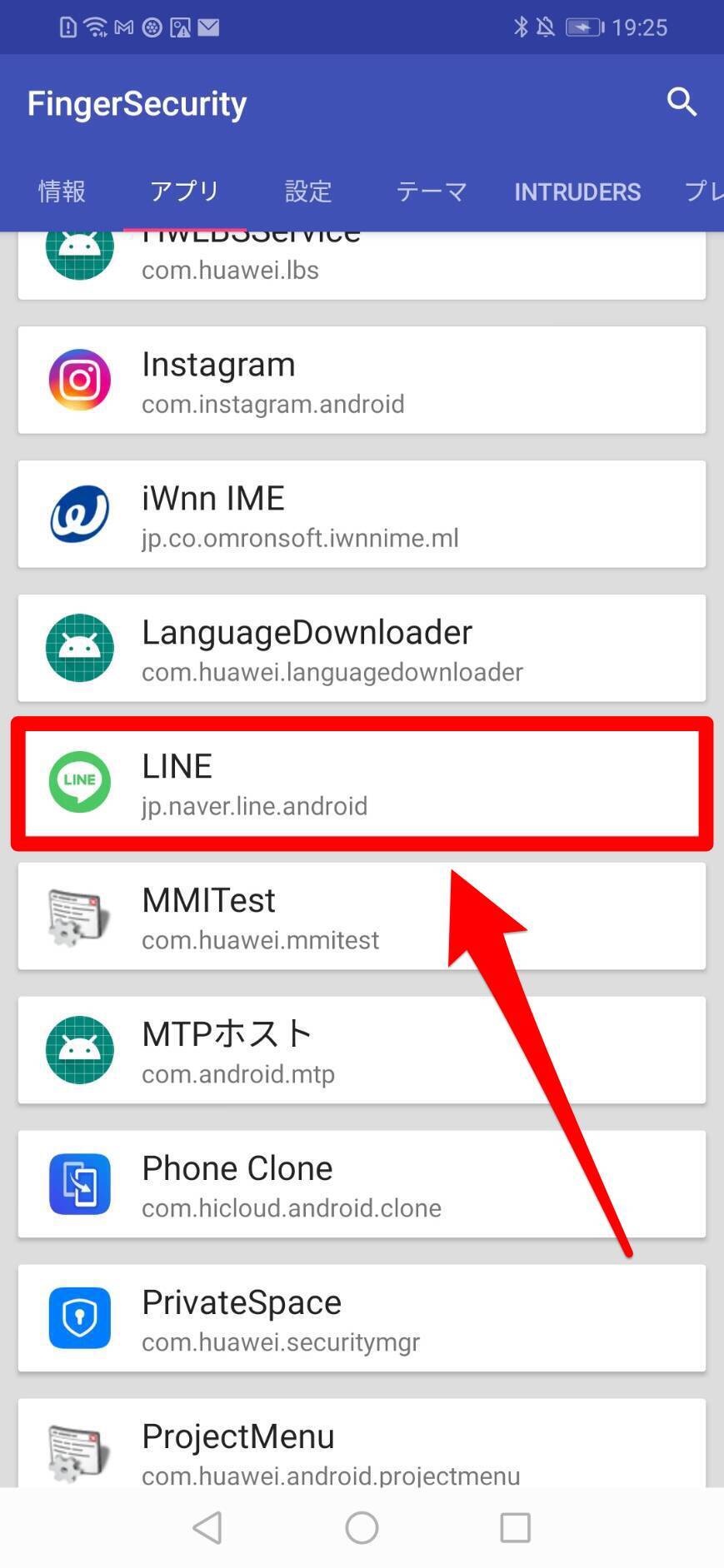Choose Phone Clone from the list

(x=362, y=1185)
